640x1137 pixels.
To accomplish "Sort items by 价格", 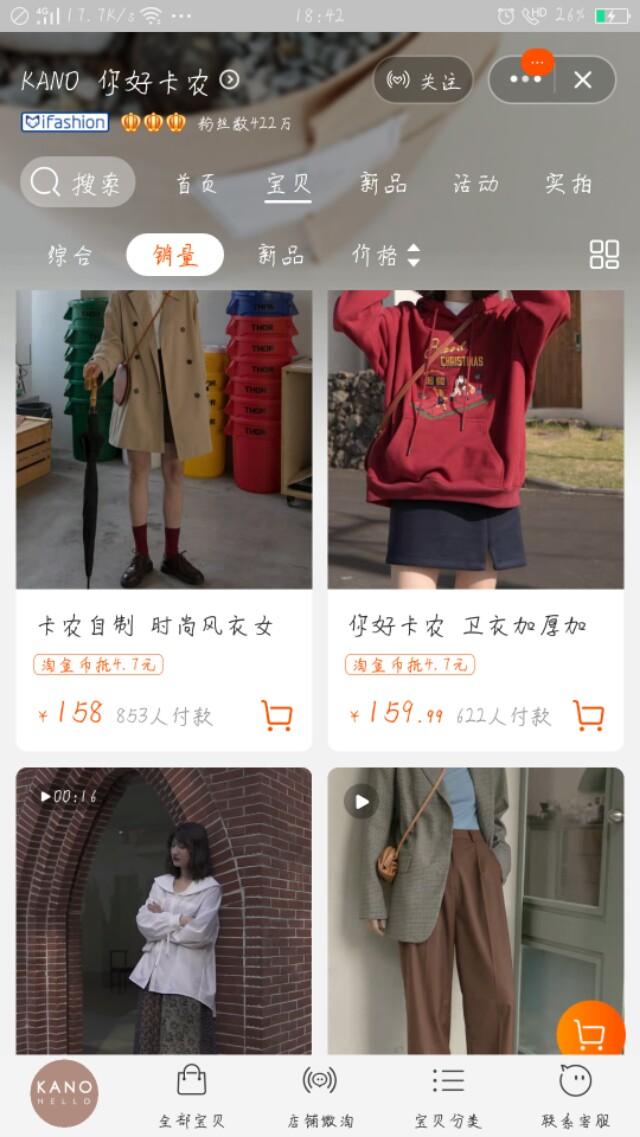I will coord(386,255).
